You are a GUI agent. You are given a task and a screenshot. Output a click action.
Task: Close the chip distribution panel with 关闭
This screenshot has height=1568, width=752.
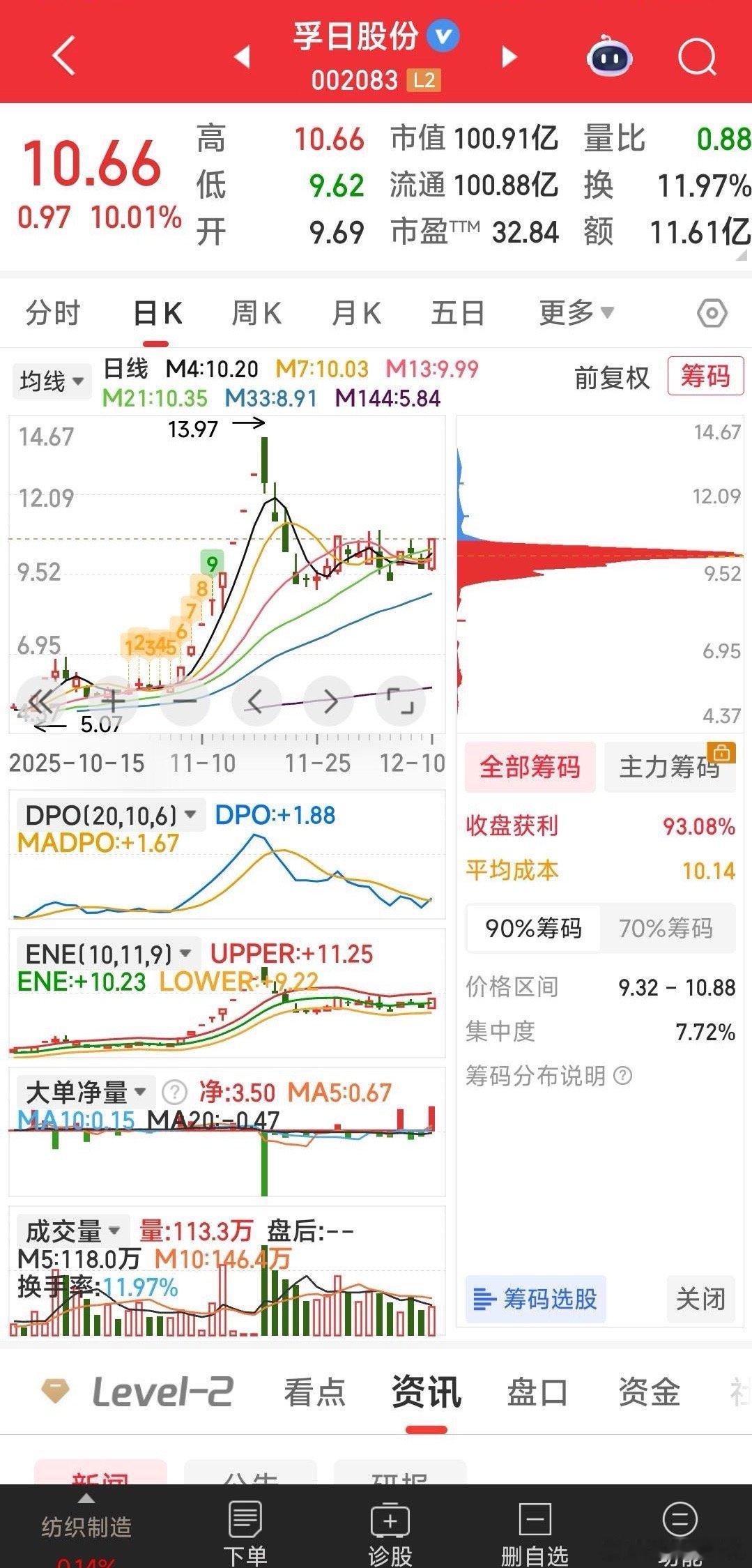pos(700,1299)
